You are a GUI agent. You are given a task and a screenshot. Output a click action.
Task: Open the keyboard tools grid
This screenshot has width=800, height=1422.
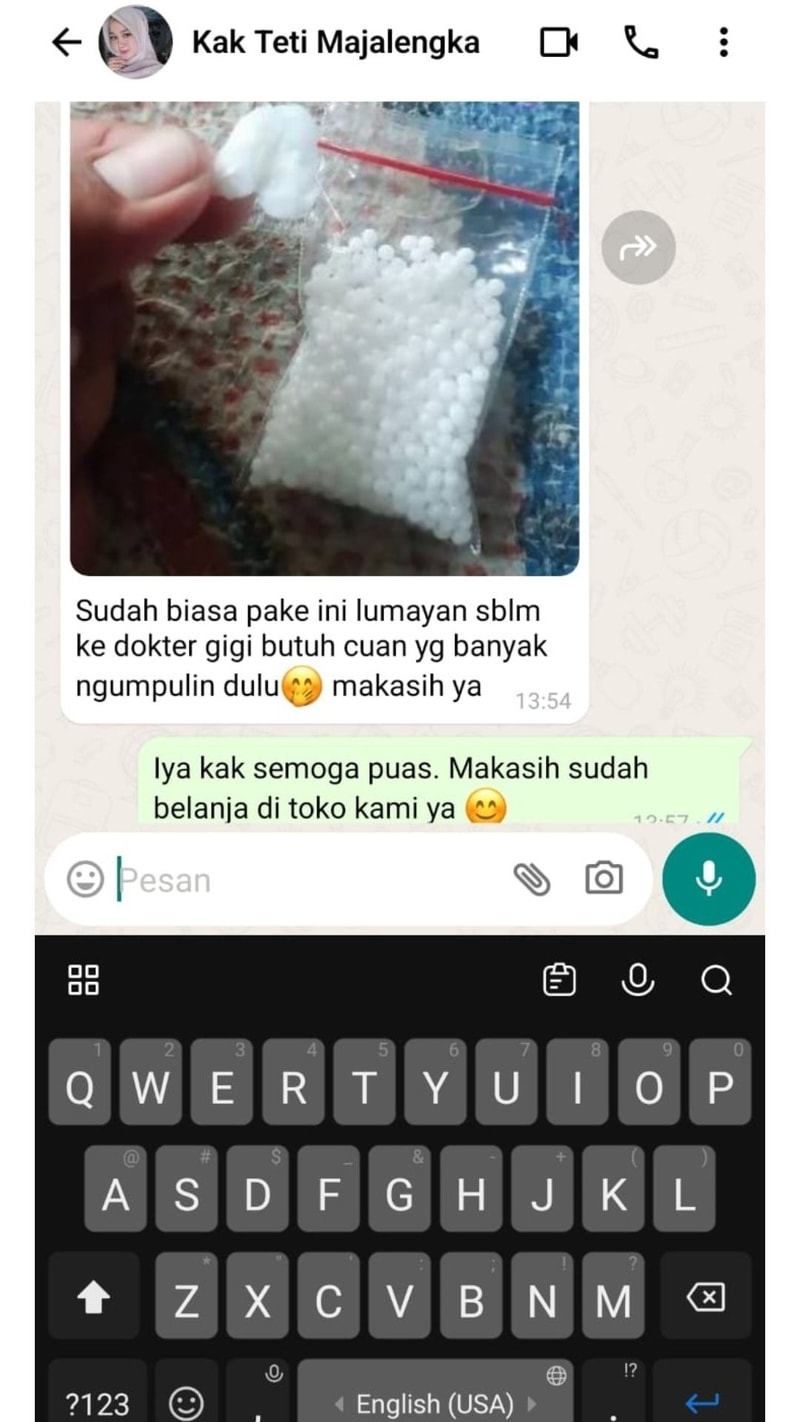click(x=83, y=980)
